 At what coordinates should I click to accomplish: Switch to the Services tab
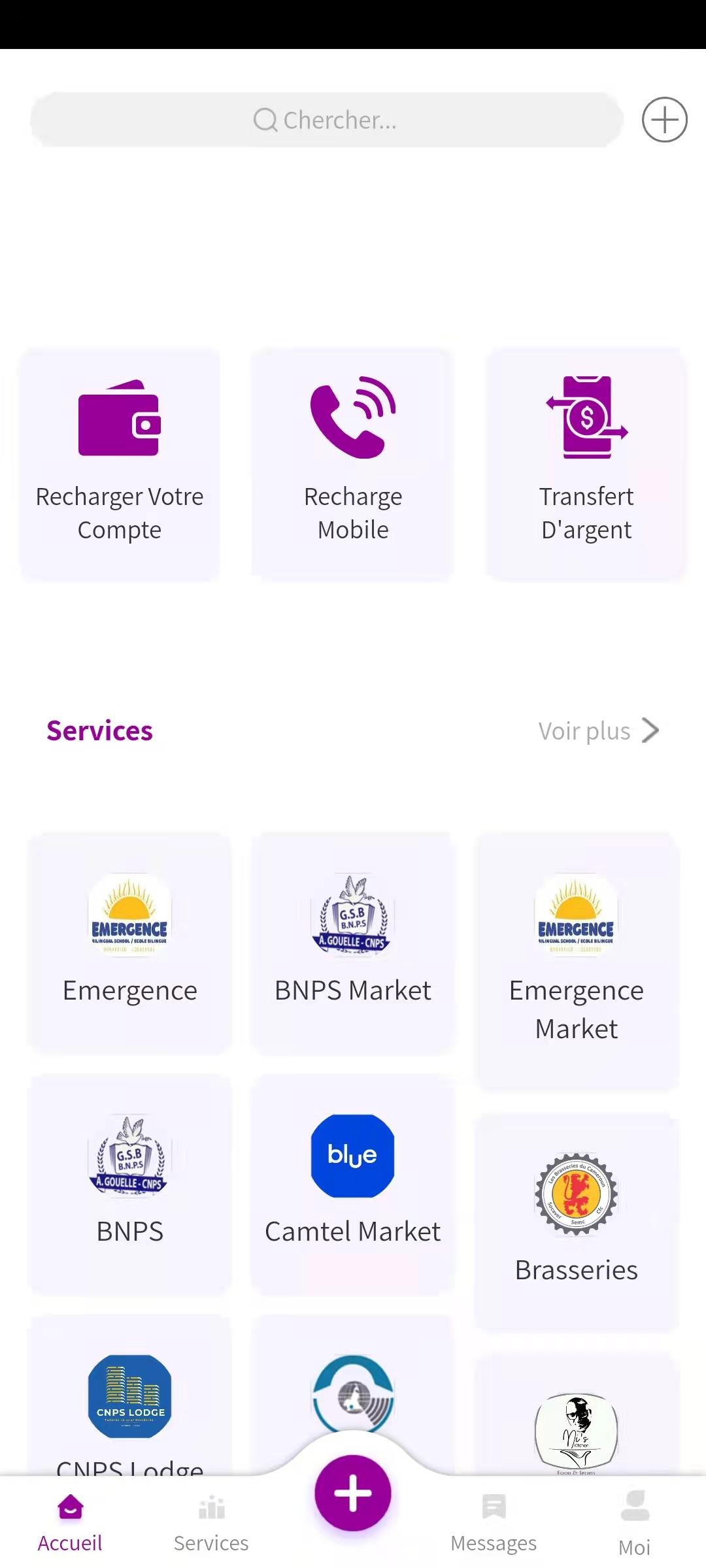[211, 1524]
